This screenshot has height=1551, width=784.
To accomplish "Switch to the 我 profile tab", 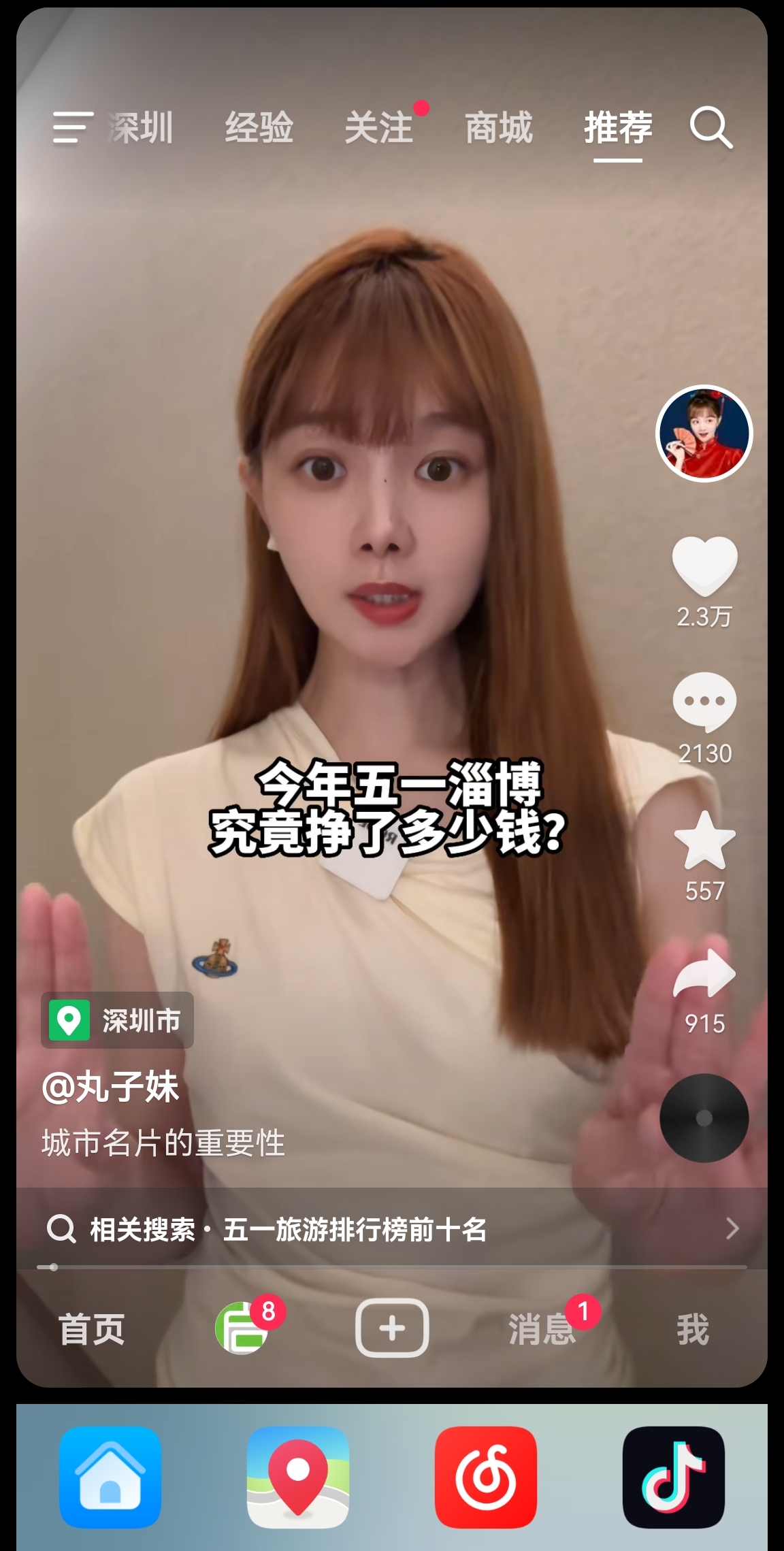I will point(693,1329).
